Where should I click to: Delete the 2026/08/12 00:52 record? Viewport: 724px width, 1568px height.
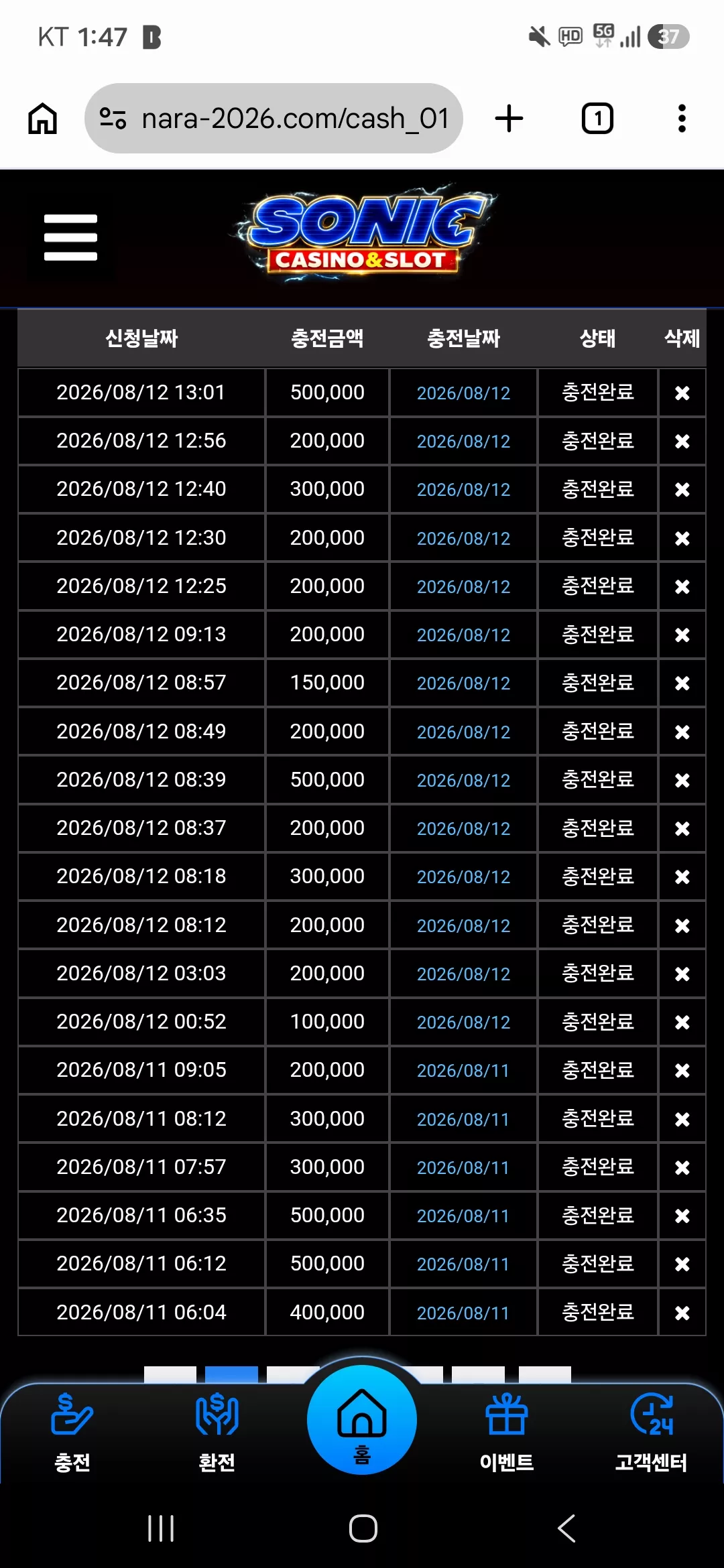(x=682, y=1022)
